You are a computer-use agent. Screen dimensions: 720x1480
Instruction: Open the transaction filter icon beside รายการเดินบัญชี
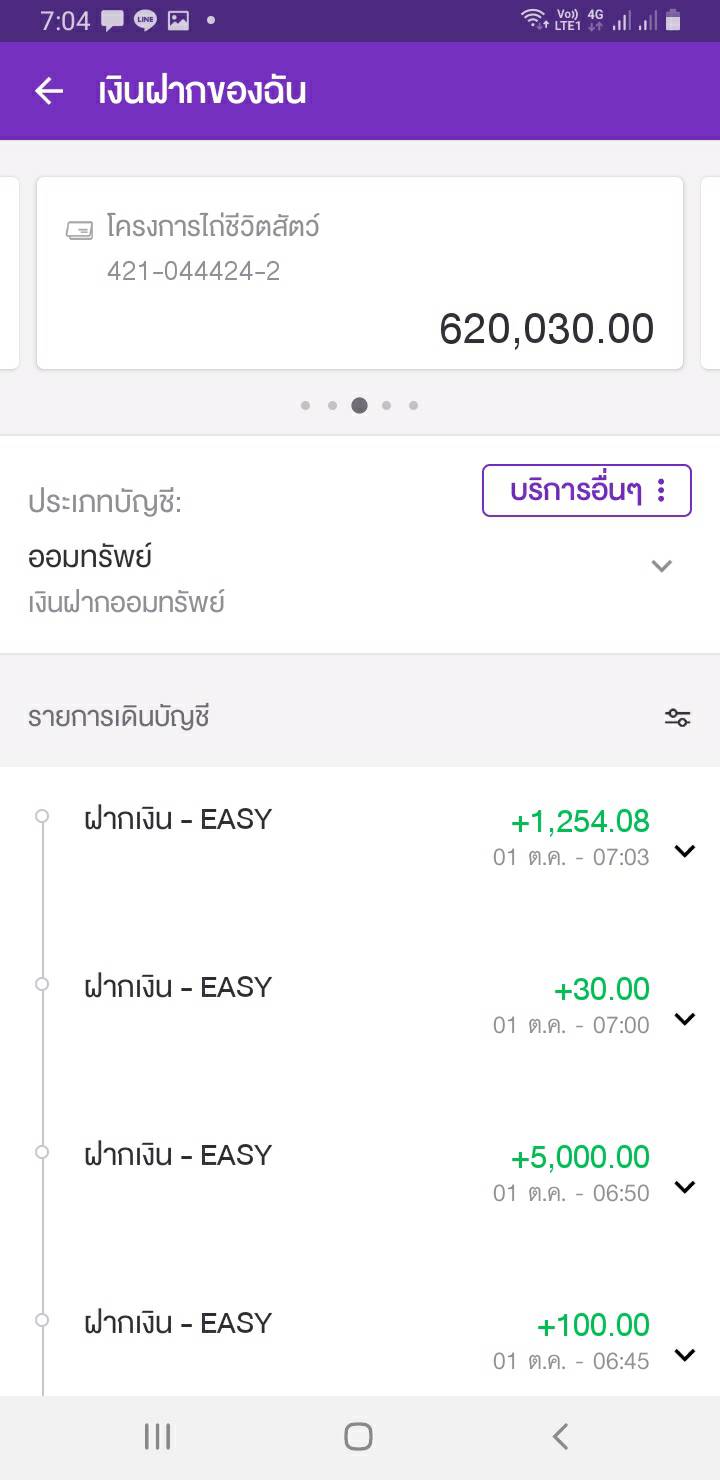[677, 717]
